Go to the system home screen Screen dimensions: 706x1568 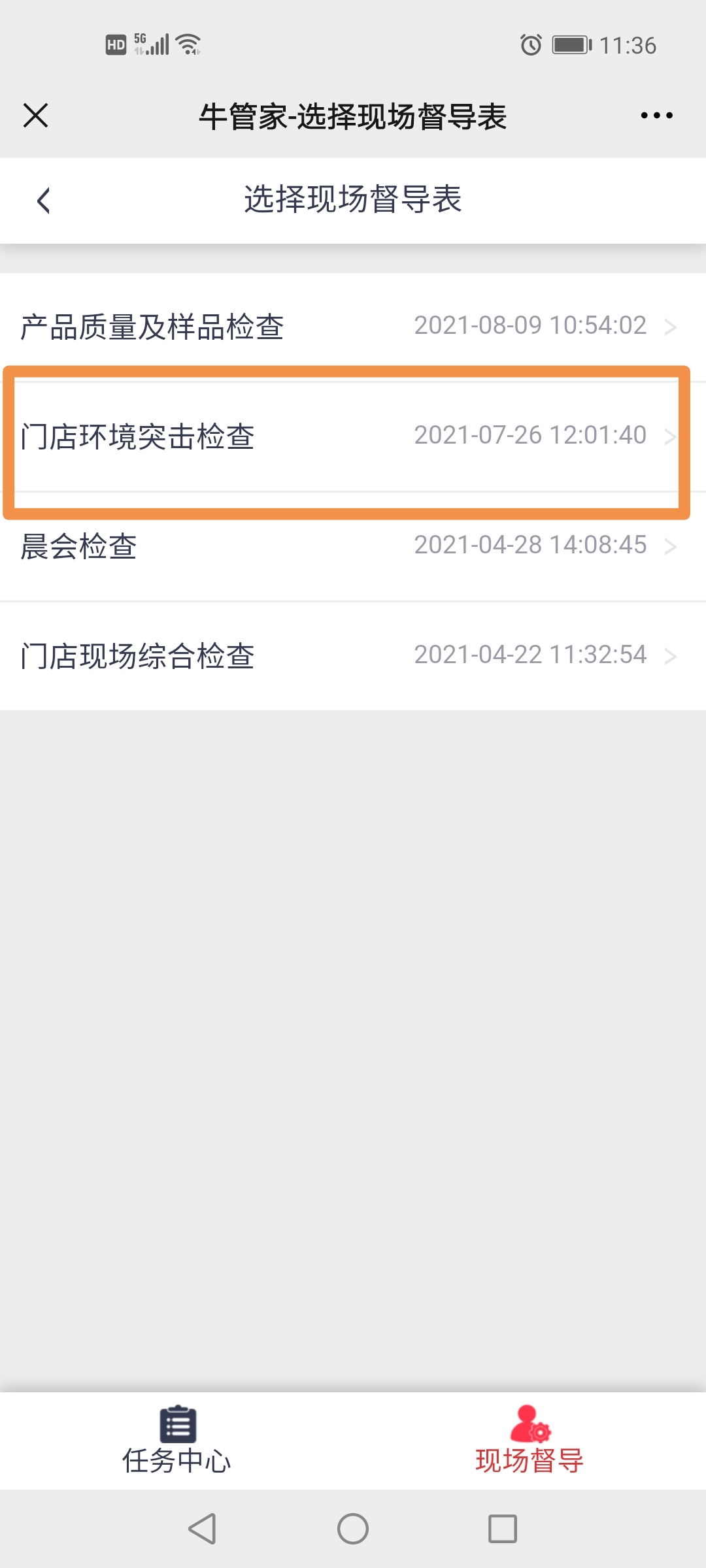353,1529
